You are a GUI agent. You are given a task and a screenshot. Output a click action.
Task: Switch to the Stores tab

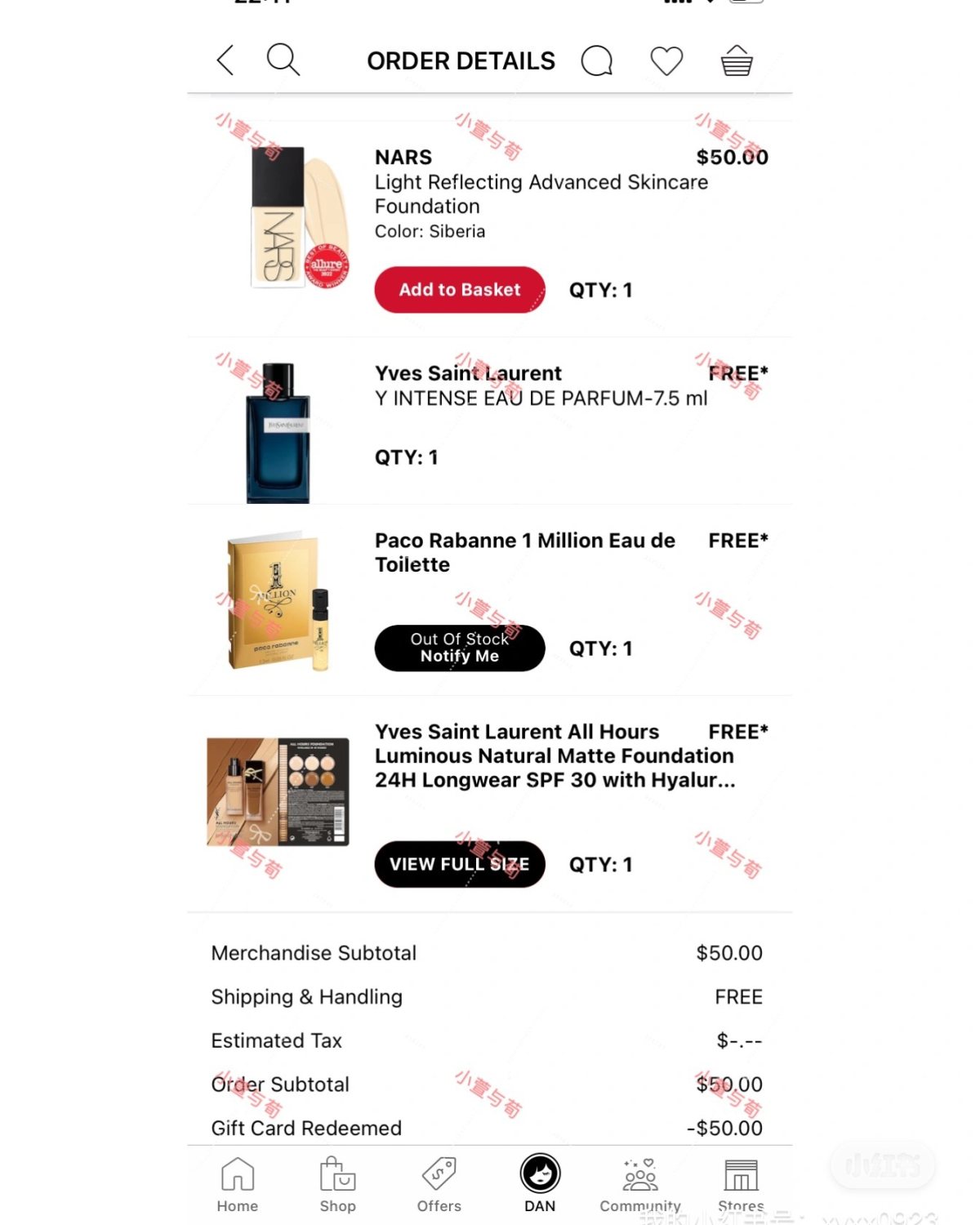coord(741,1184)
